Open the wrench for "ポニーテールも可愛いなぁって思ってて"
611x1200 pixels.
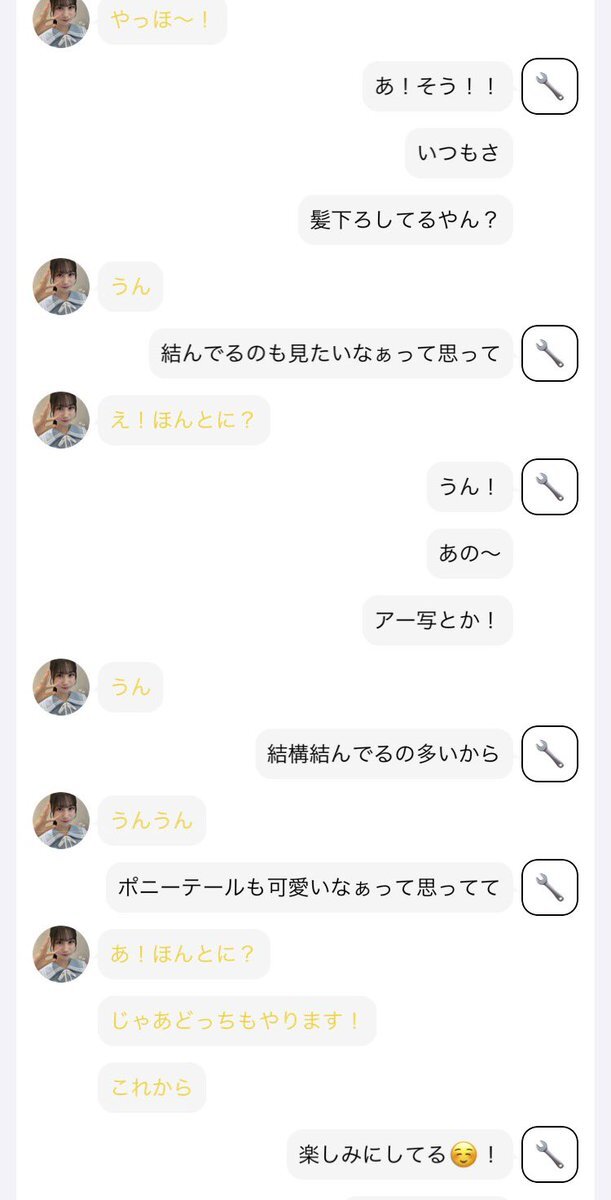pos(549,887)
